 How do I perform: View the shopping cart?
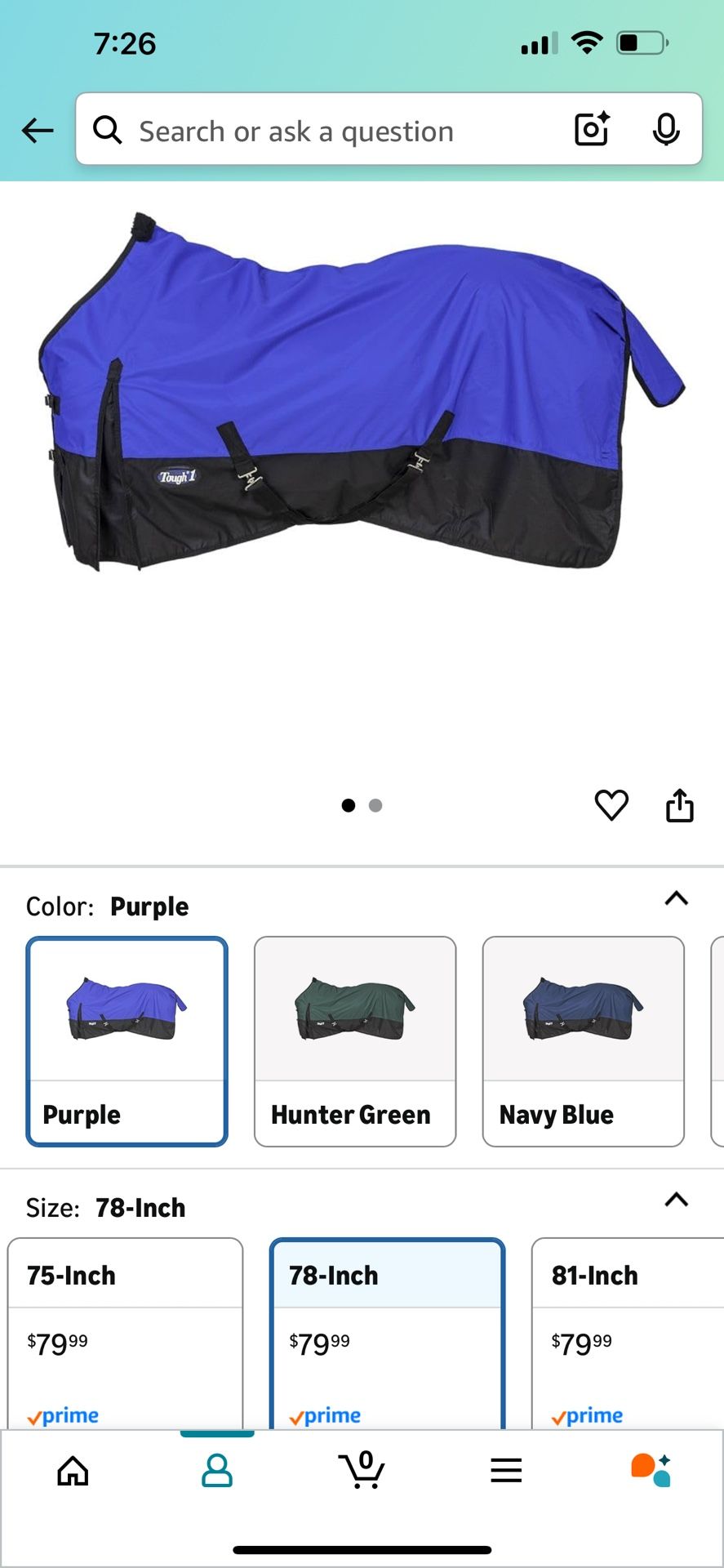(362, 1470)
